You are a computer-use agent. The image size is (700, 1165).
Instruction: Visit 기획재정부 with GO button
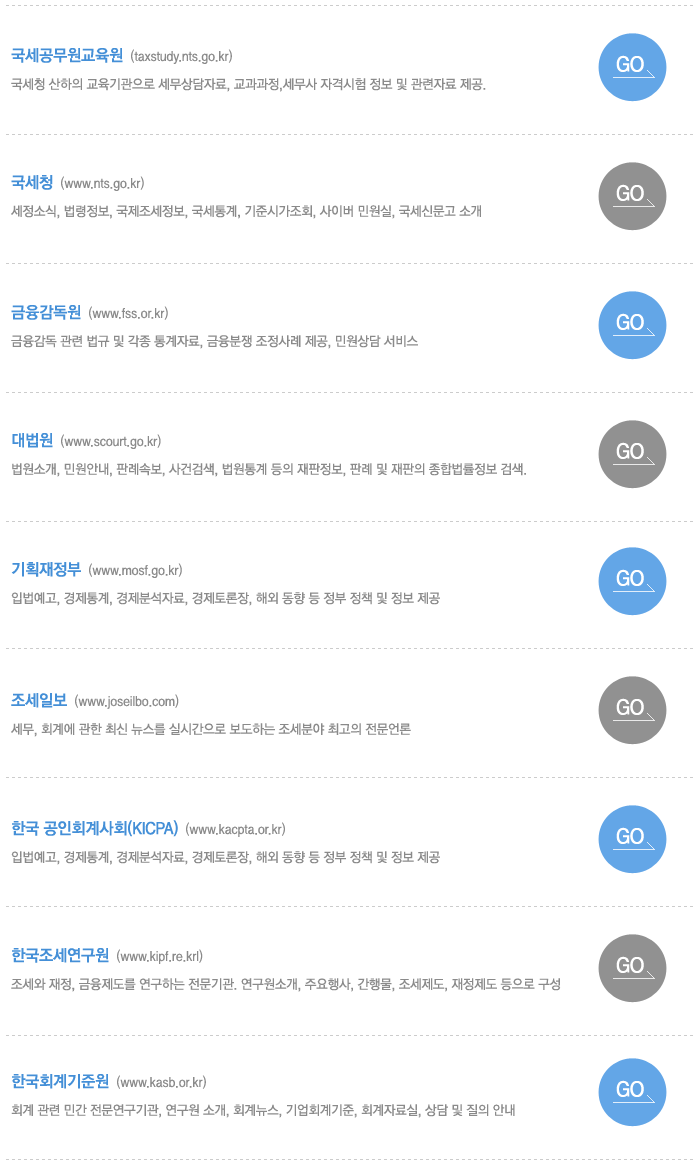tap(632, 581)
